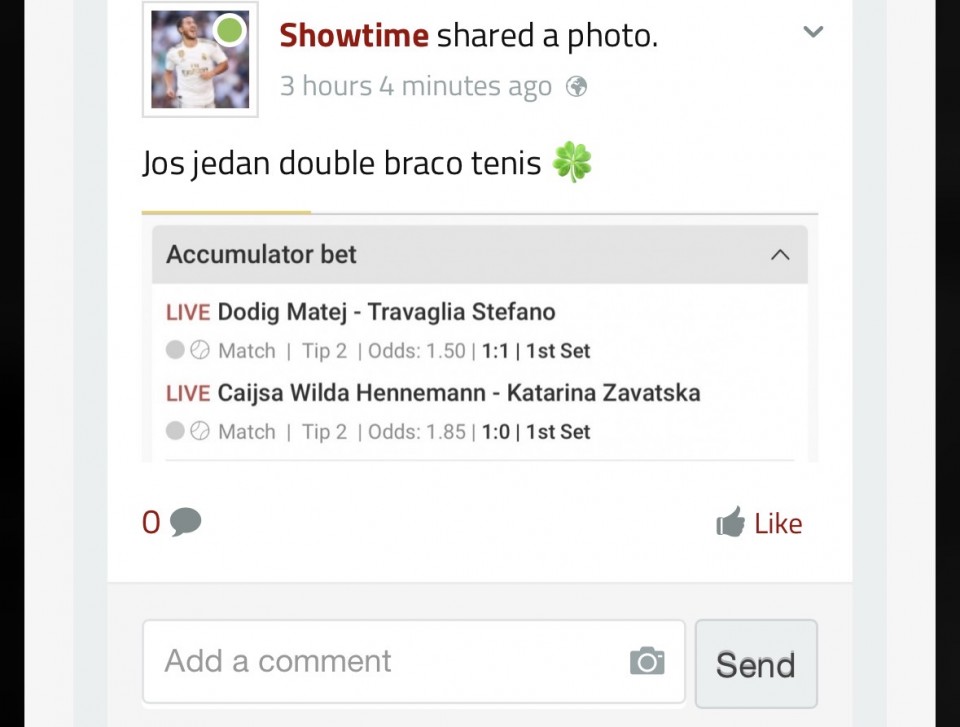The height and width of the screenshot is (727, 960).
Task: Expand the post options chevron
Action: coord(813,32)
